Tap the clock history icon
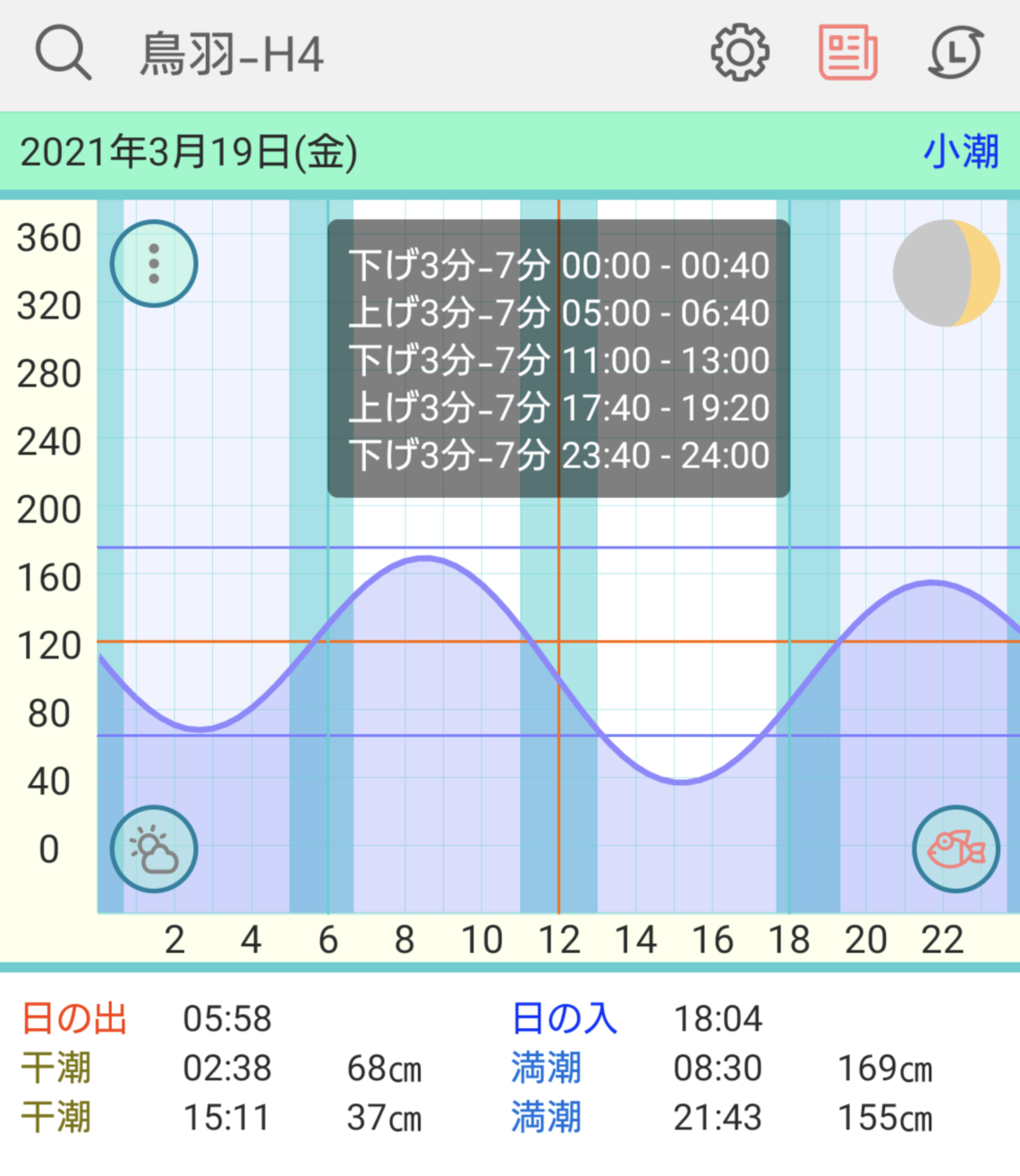Image resolution: width=1020 pixels, height=1176 pixels. pyautogui.click(x=956, y=54)
